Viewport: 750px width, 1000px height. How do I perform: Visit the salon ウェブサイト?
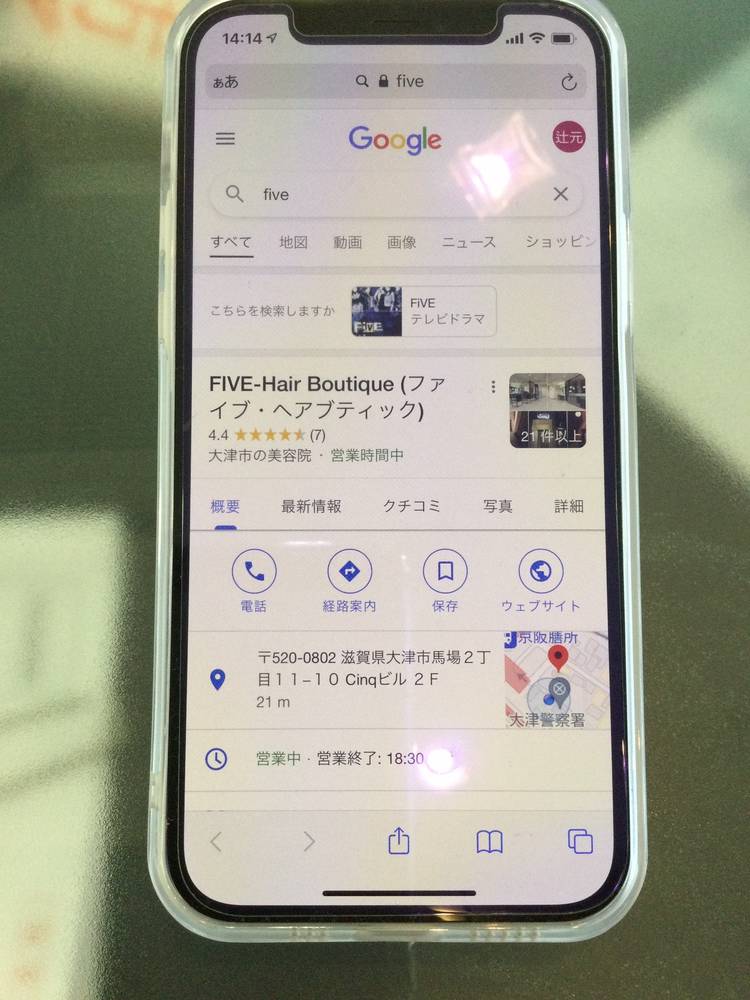click(541, 572)
